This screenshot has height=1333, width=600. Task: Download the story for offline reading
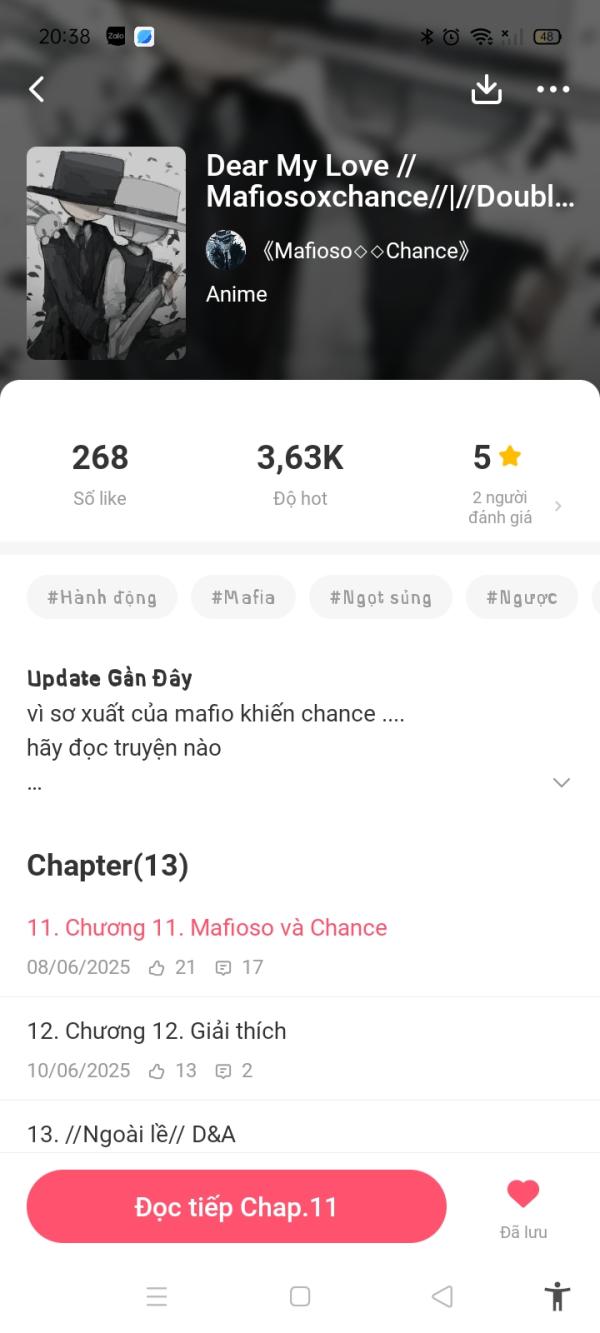coord(486,89)
